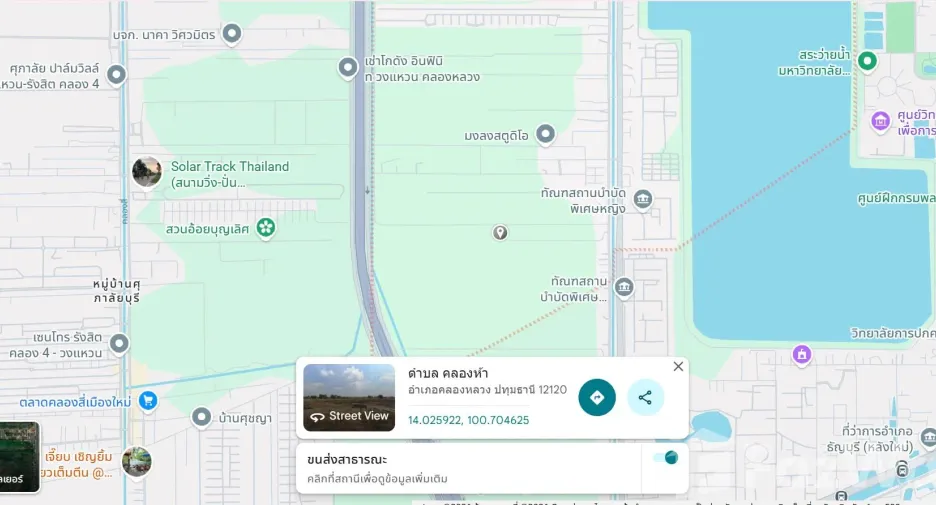Open the เจี๊ยบ เชิญยิ้ม photo marker
The image size is (936, 505).
[137, 463]
